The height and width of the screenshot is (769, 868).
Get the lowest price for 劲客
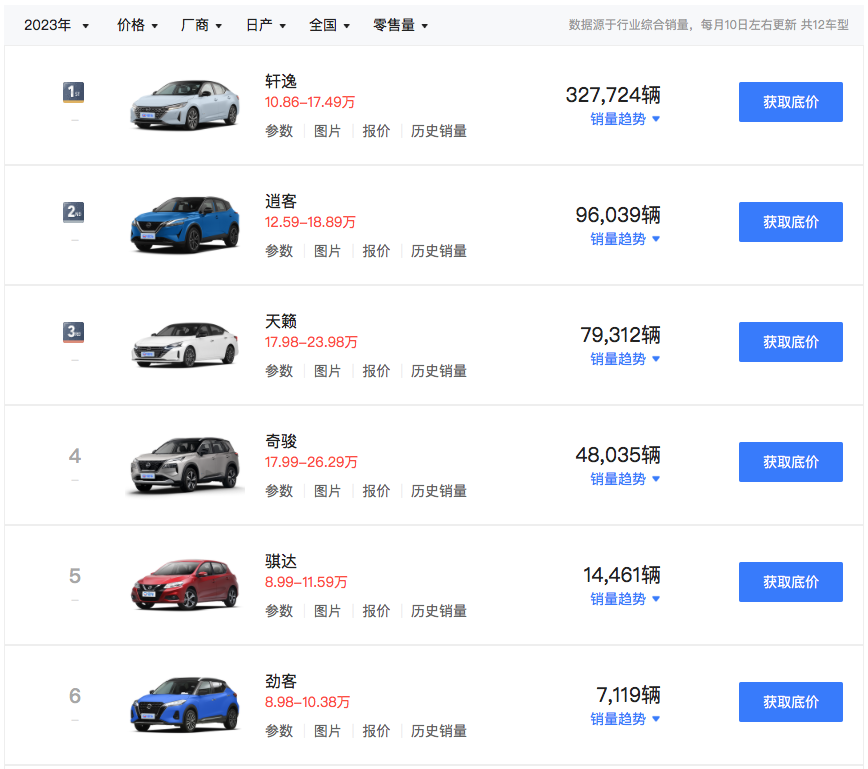pos(790,702)
